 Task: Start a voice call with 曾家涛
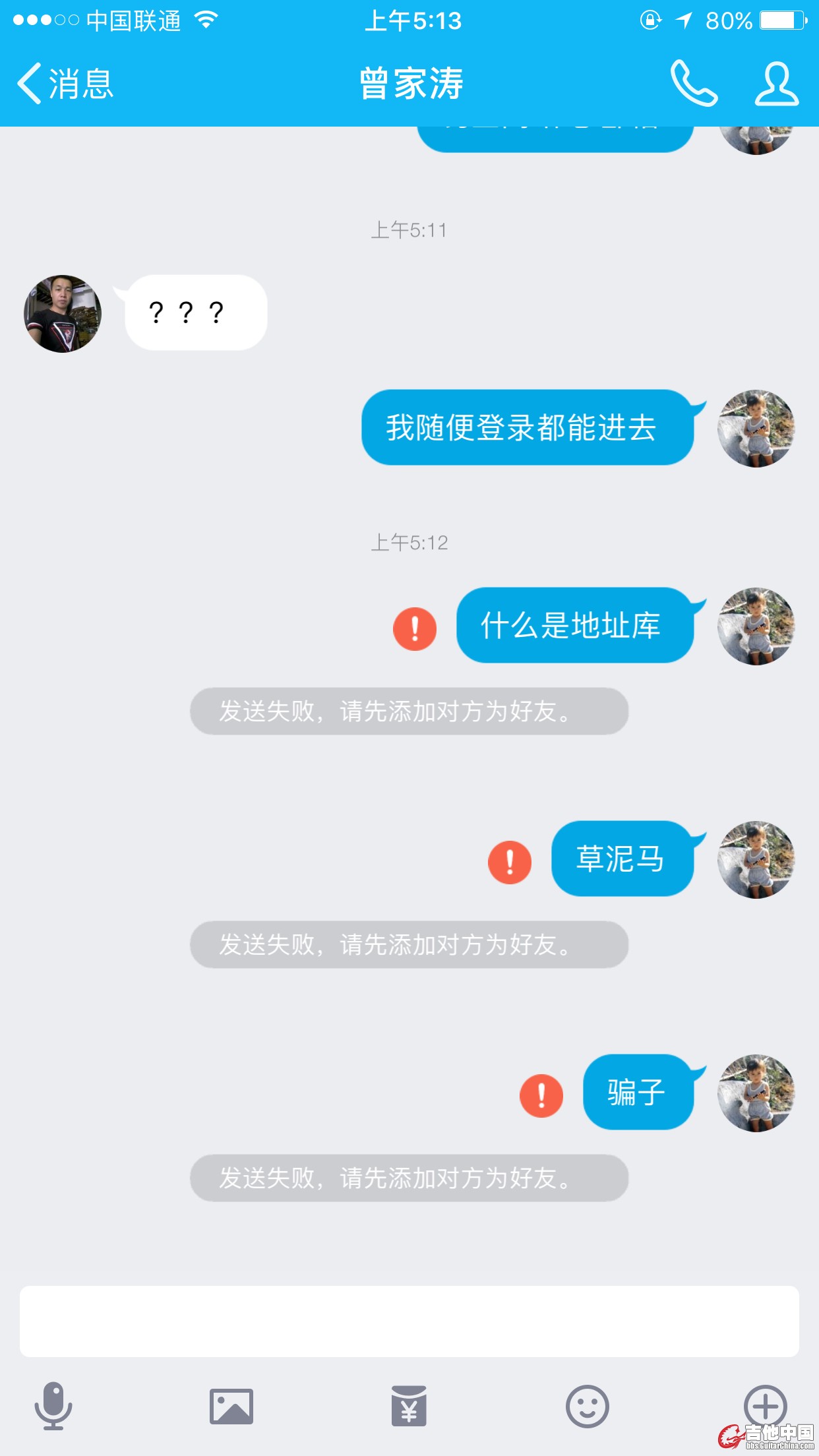694,84
